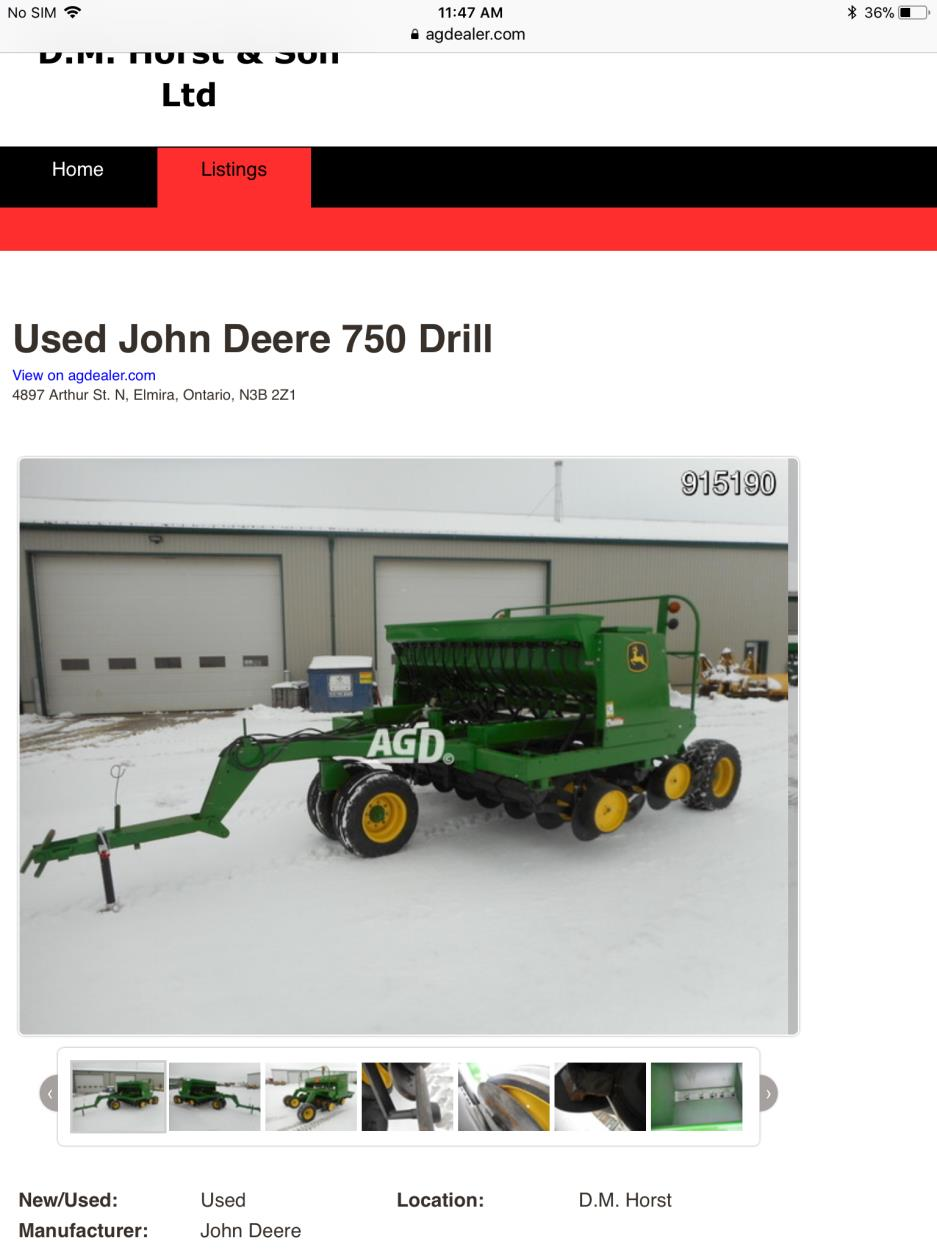The height and width of the screenshot is (1250, 937).
Task: Select the second gallery thumbnail
Action: click(x=214, y=1097)
